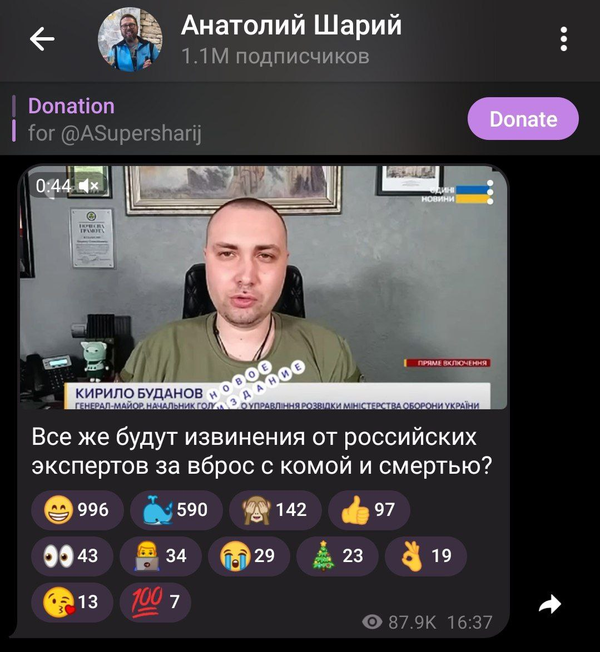The height and width of the screenshot is (652, 600).
Task: Play the Буданов video post
Action: (x=267, y=290)
